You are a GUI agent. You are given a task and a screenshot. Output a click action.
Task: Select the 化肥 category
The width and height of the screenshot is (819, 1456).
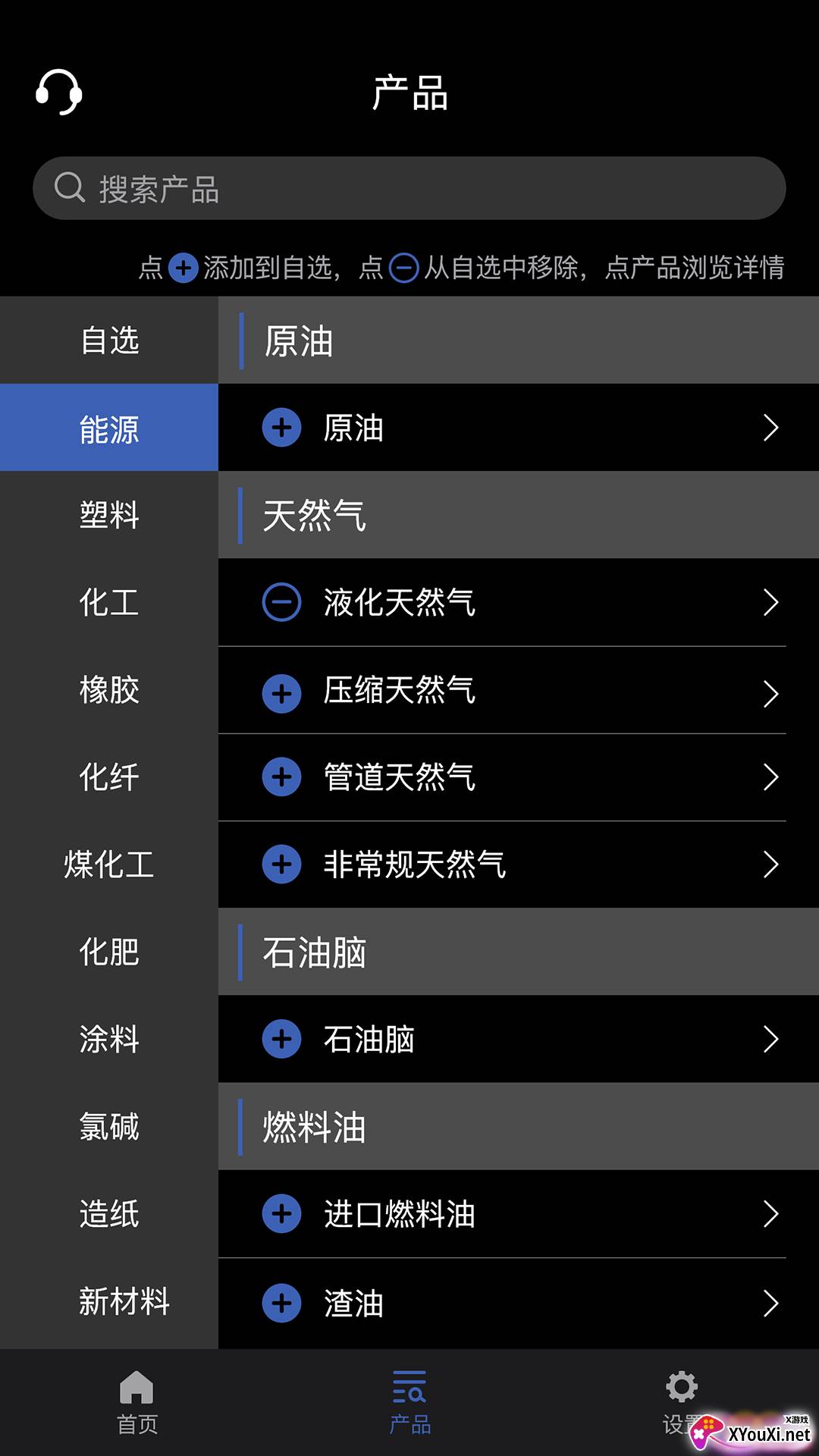pos(109,952)
